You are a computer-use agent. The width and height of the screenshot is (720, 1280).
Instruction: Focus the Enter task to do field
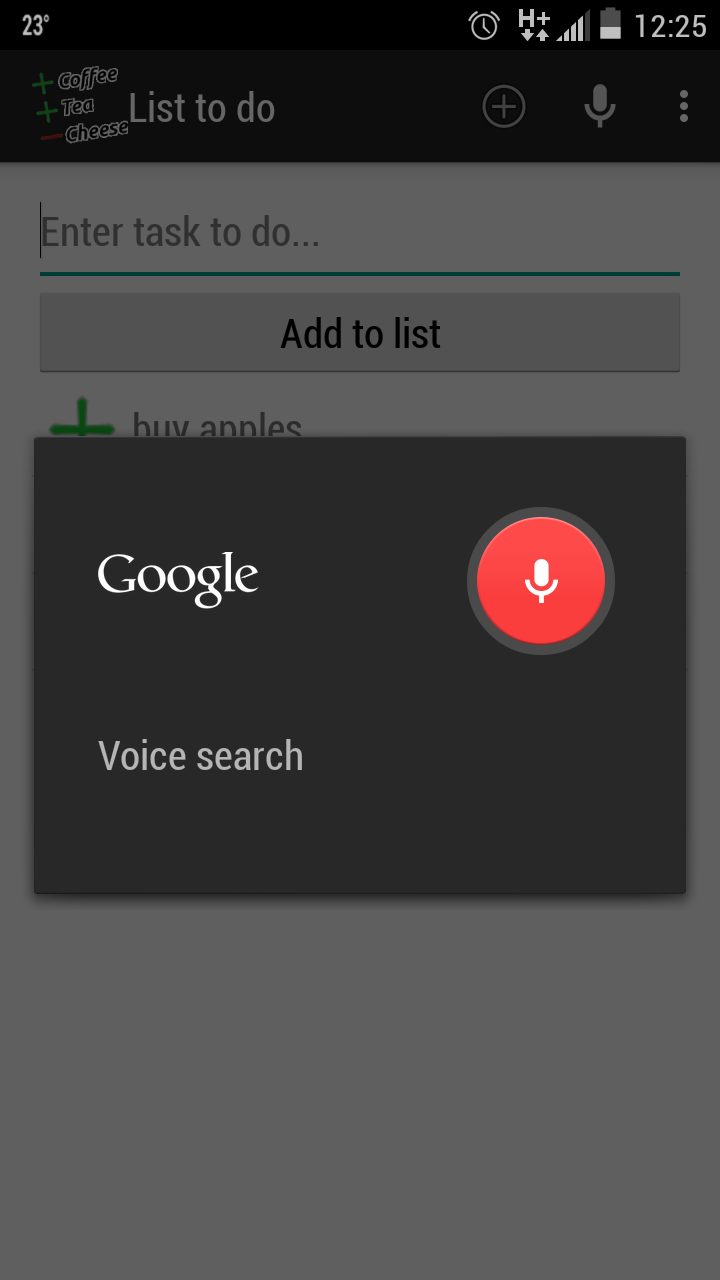click(360, 233)
